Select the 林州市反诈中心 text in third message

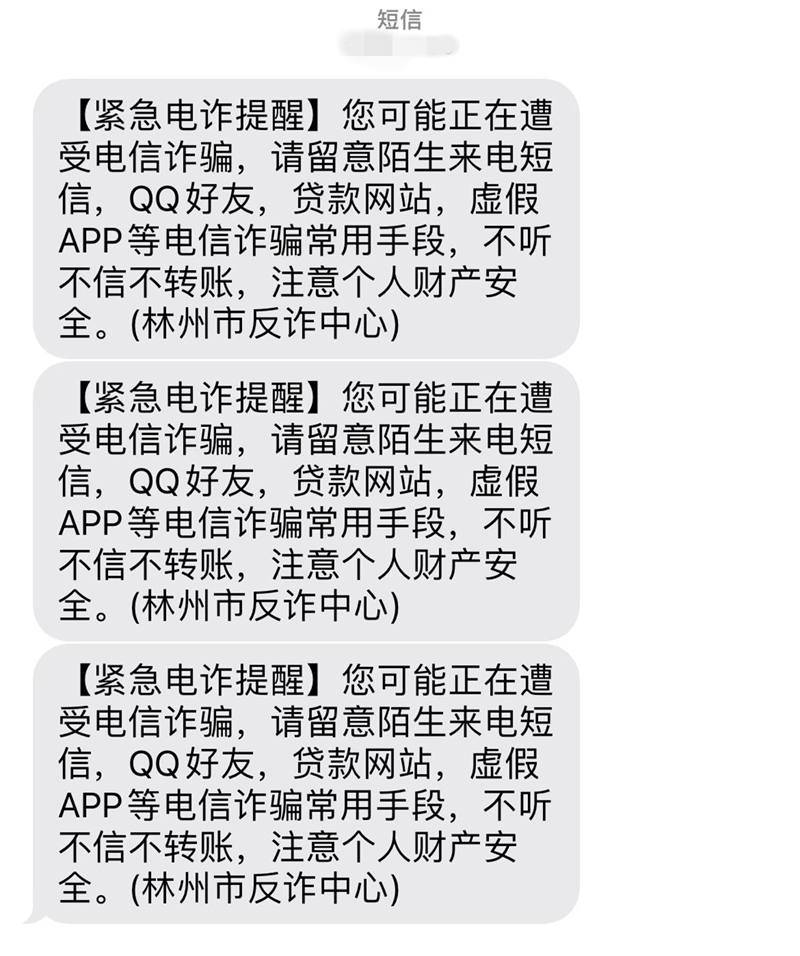263,887
